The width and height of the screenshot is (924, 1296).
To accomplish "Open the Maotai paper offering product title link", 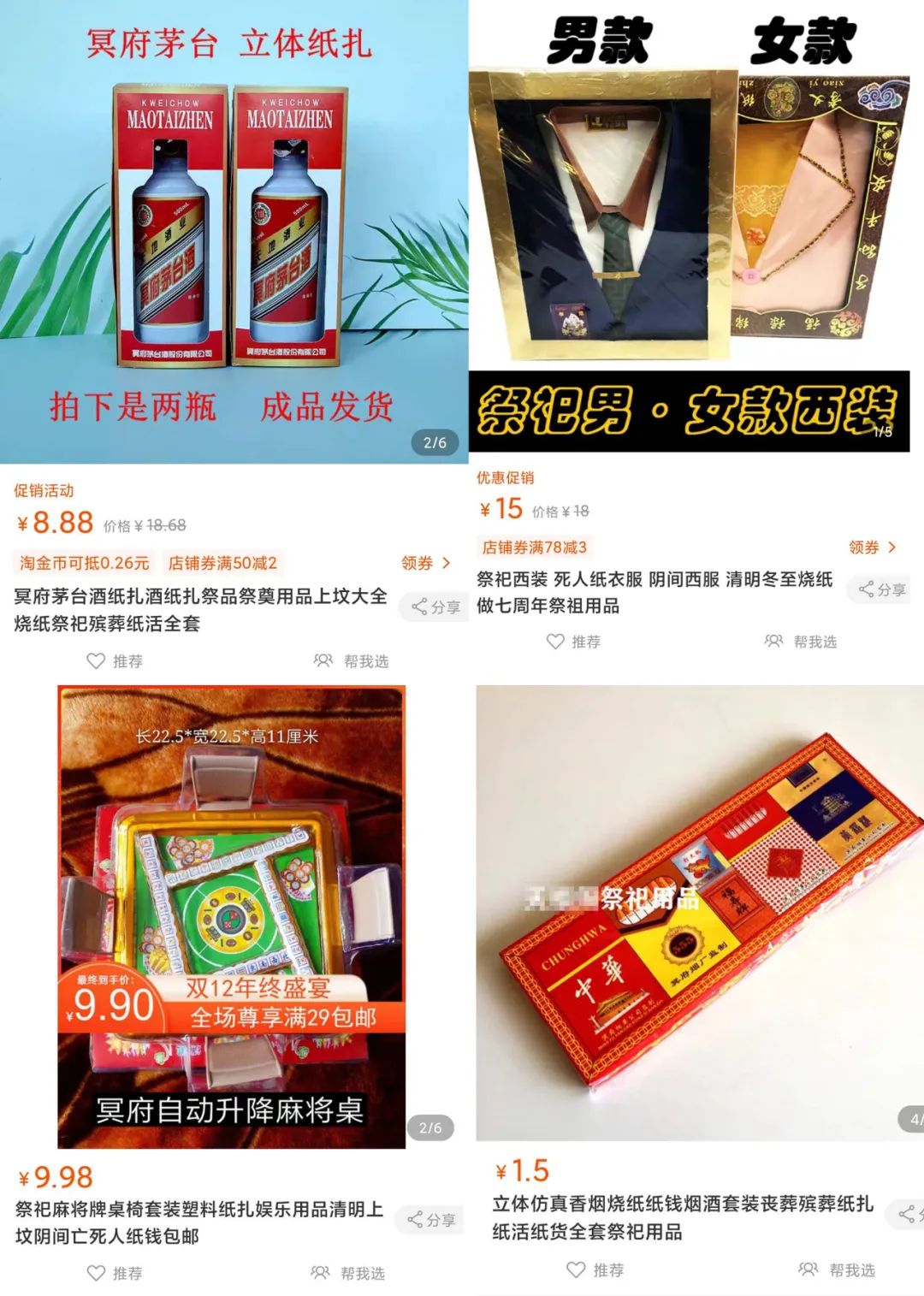I will pos(198,607).
